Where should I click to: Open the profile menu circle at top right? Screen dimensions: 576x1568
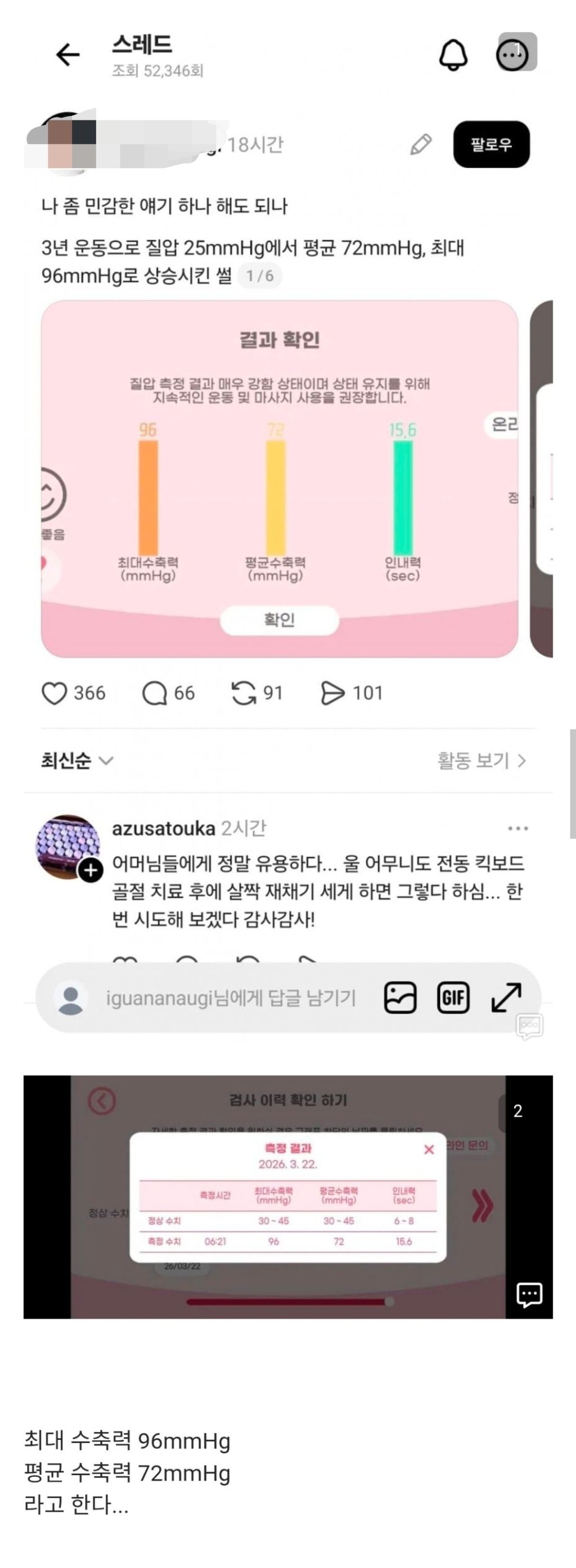pyautogui.click(x=512, y=53)
